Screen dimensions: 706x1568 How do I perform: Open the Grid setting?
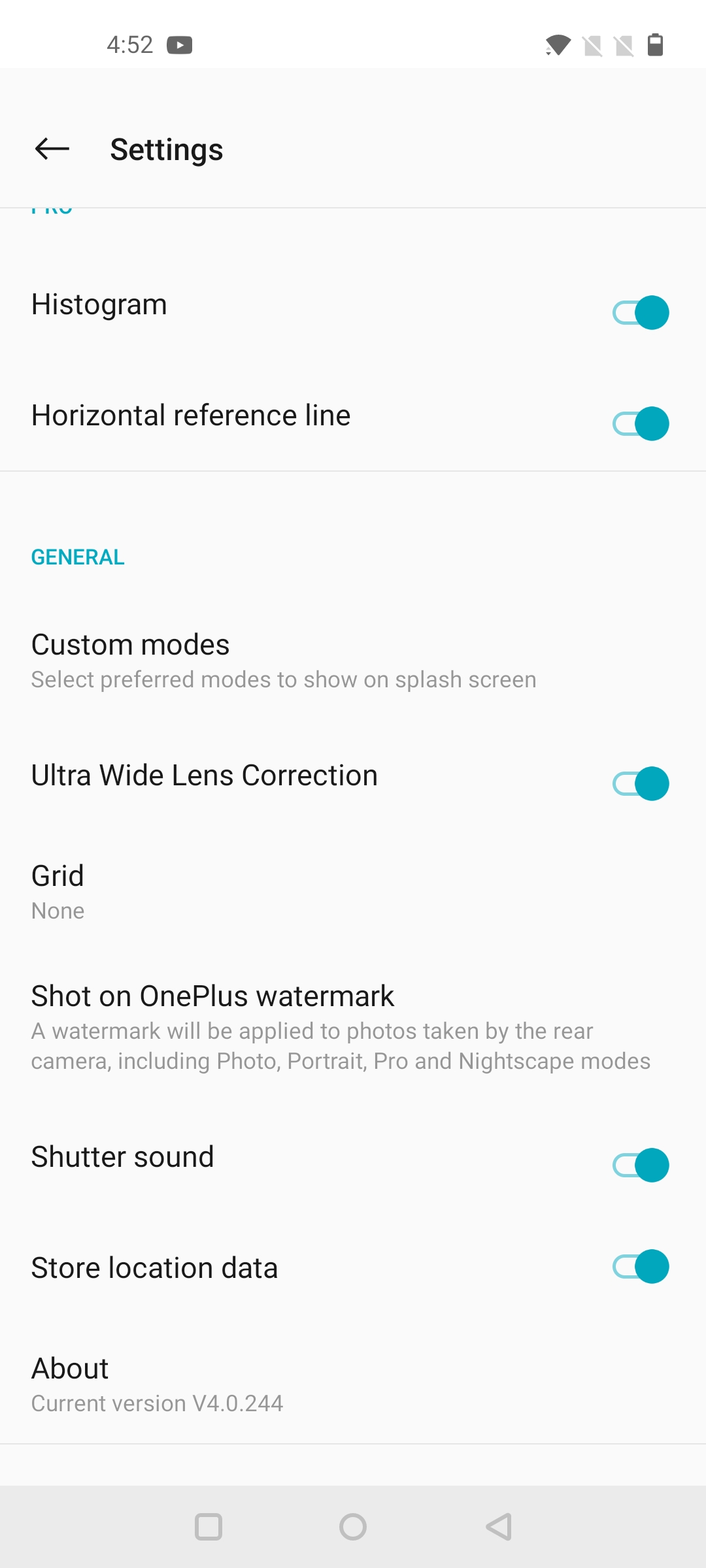(x=353, y=892)
